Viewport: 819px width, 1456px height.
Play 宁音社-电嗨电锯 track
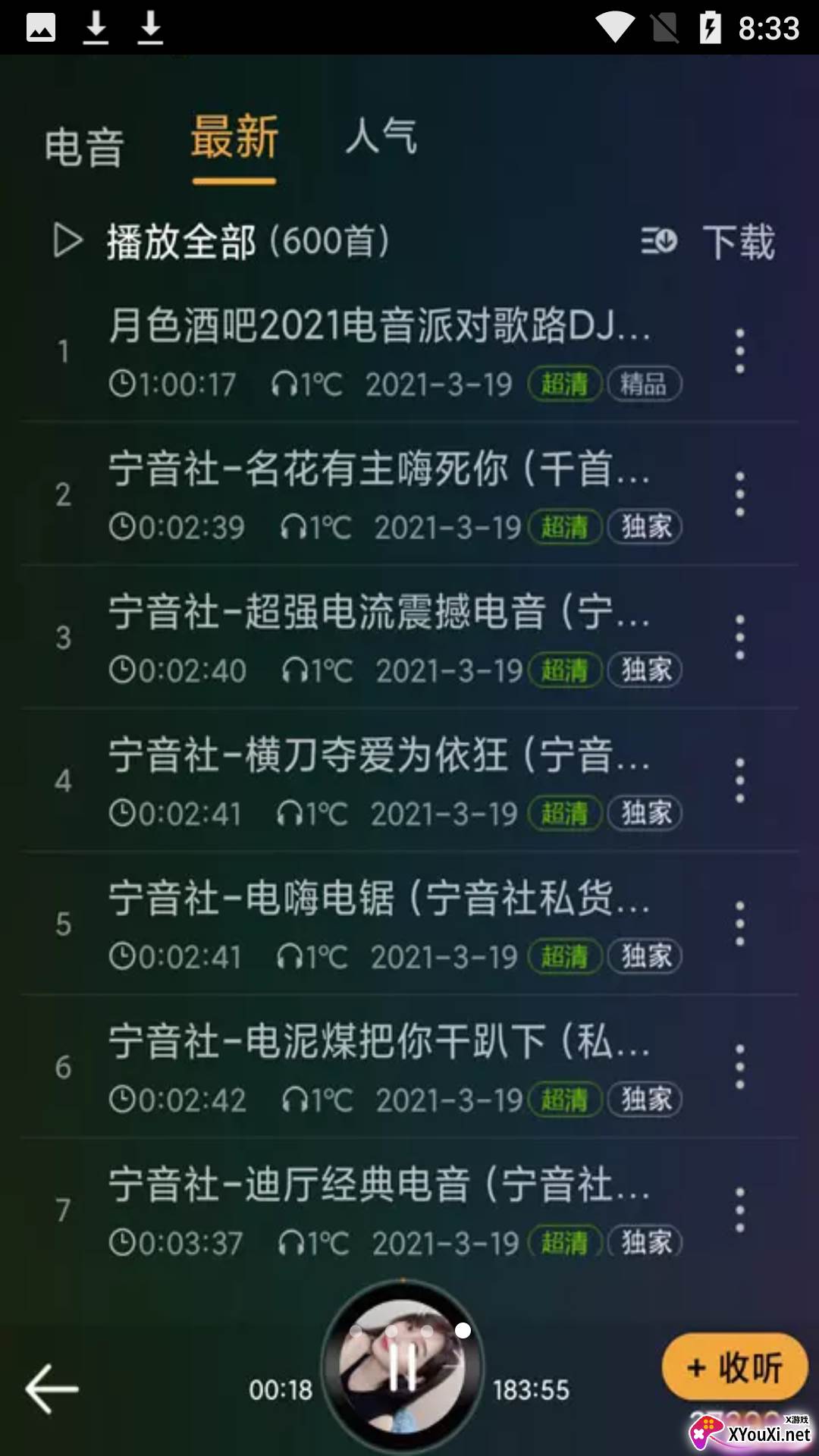(x=379, y=899)
